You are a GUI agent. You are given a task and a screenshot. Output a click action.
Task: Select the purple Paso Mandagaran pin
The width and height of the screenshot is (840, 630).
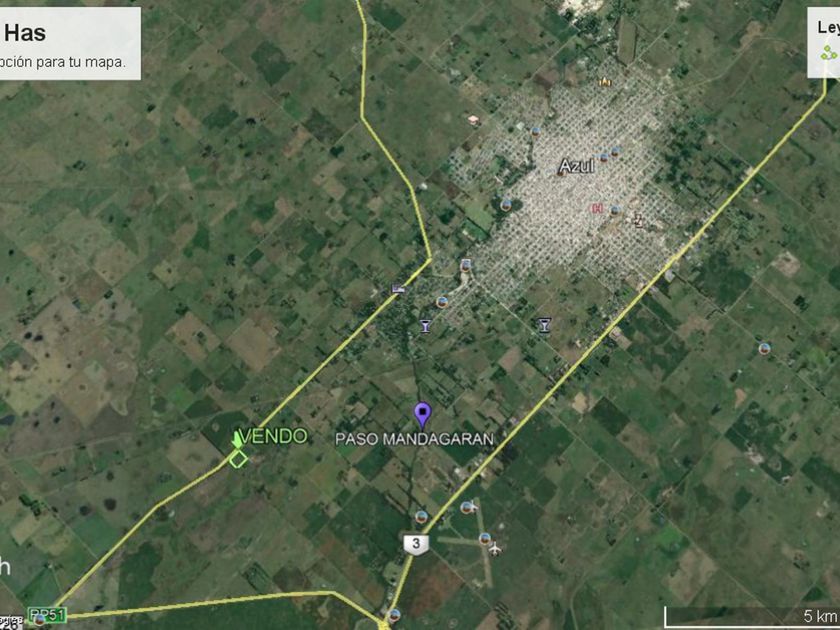point(423,415)
